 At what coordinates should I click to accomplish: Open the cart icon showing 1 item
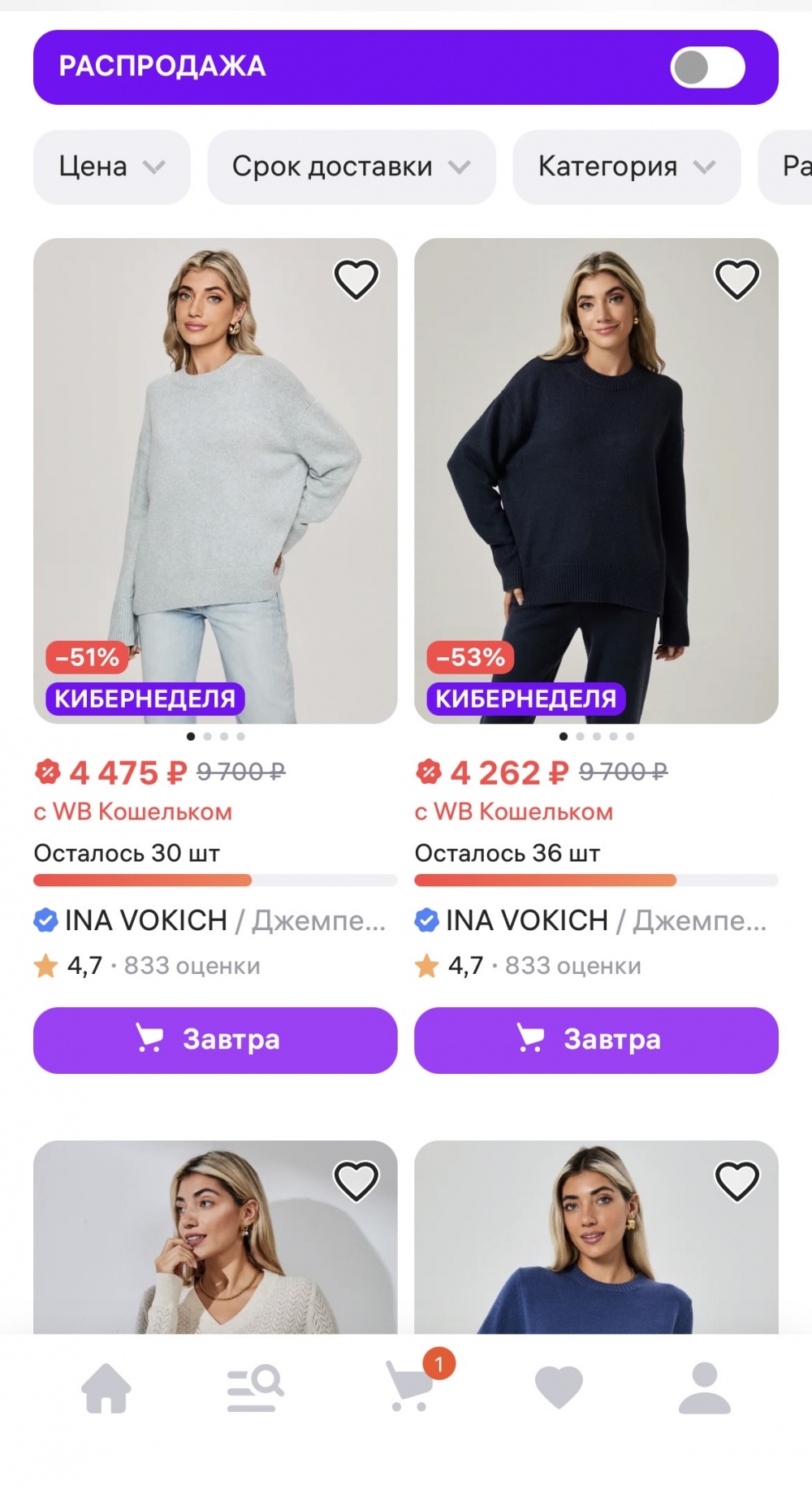(408, 1391)
